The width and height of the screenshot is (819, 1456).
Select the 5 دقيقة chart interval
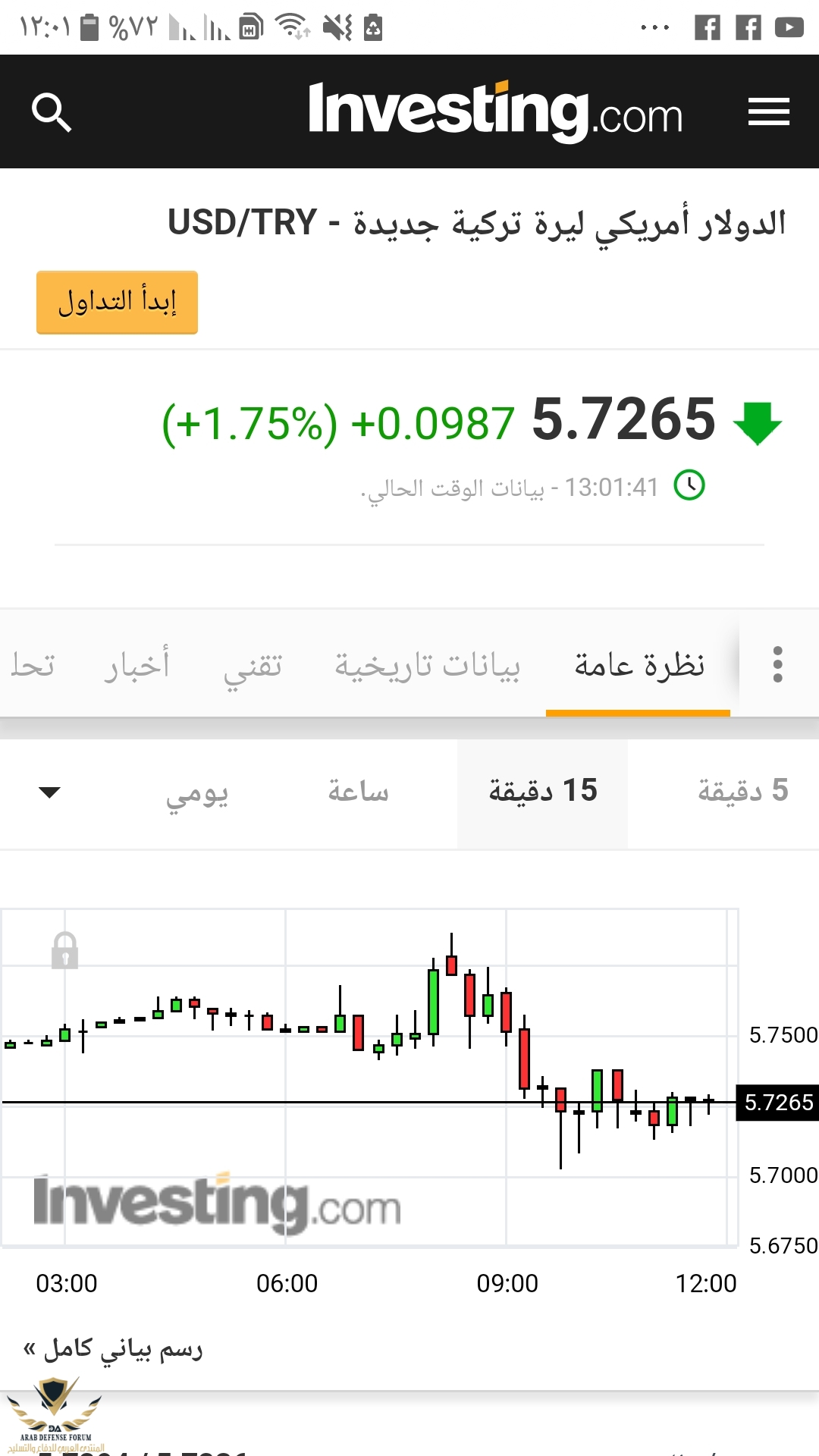pos(742,791)
